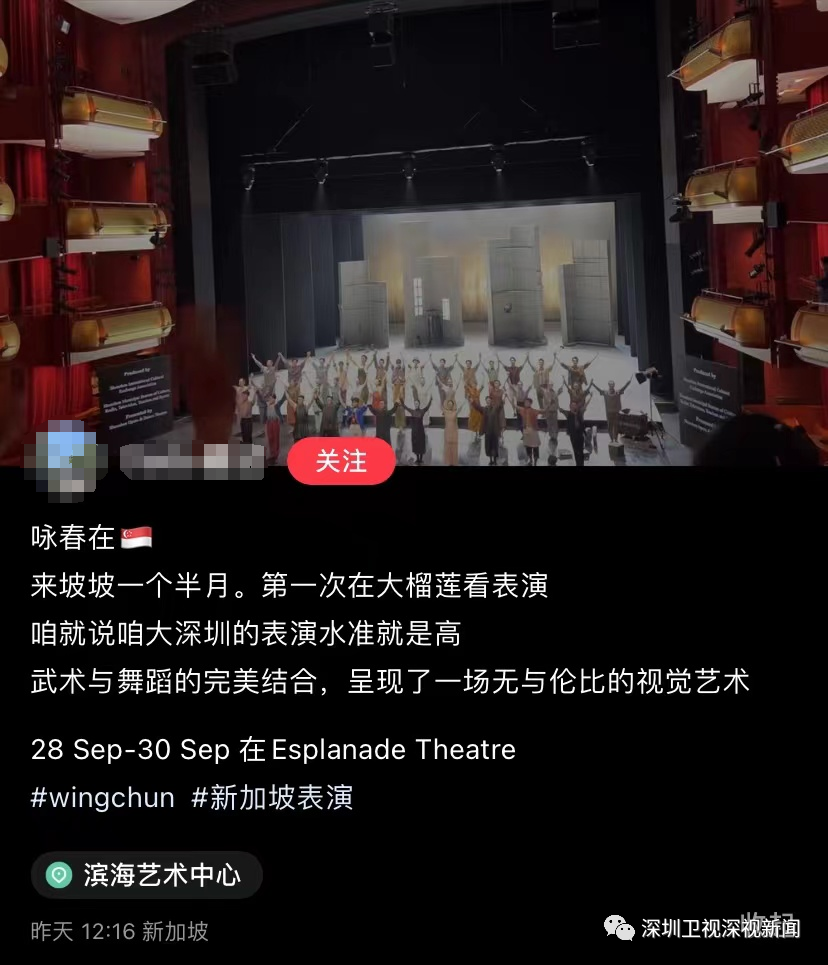Open the #wingchun hashtag
The width and height of the screenshot is (828, 965).
click(103, 797)
